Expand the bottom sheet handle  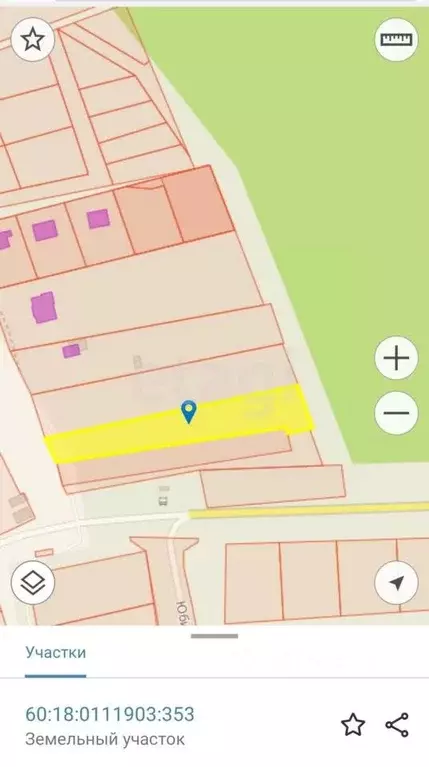coord(214,636)
